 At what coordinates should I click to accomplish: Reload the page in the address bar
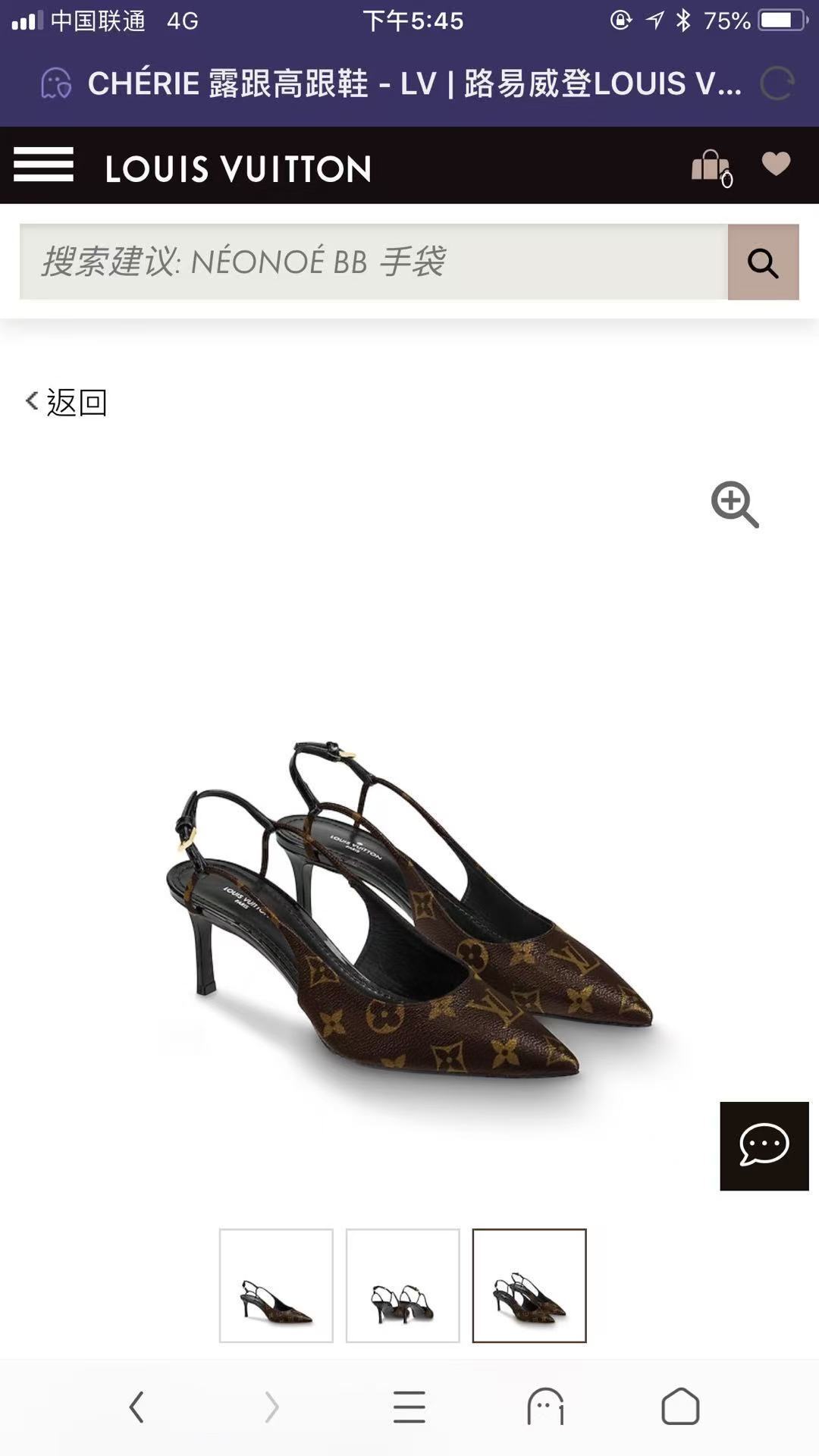(x=777, y=83)
